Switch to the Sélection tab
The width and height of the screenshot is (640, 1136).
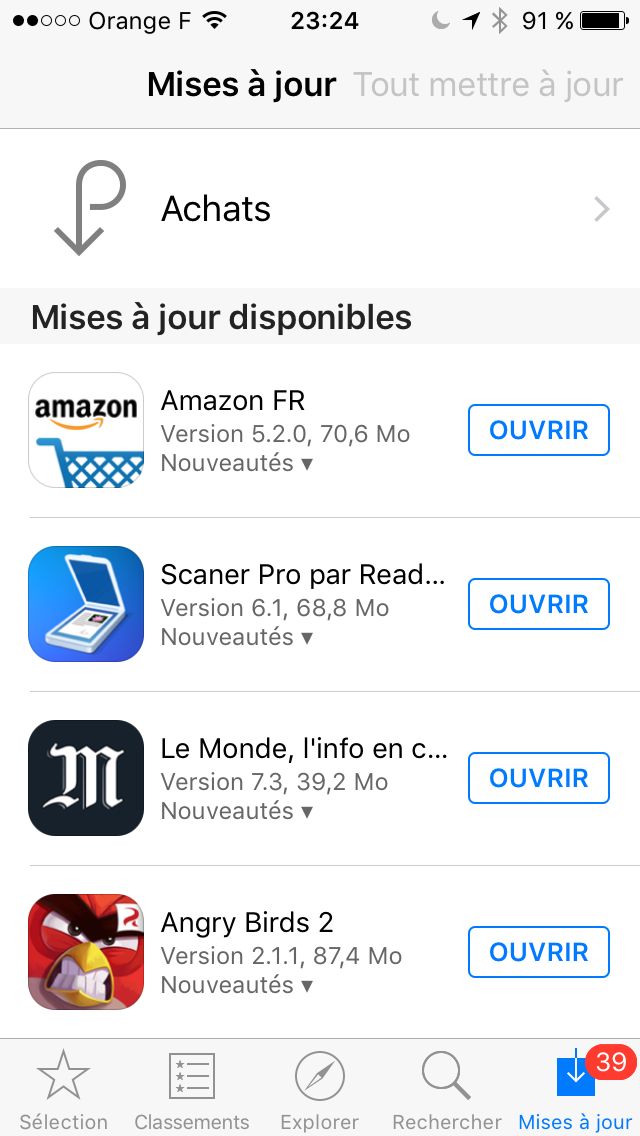[63, 1088]
